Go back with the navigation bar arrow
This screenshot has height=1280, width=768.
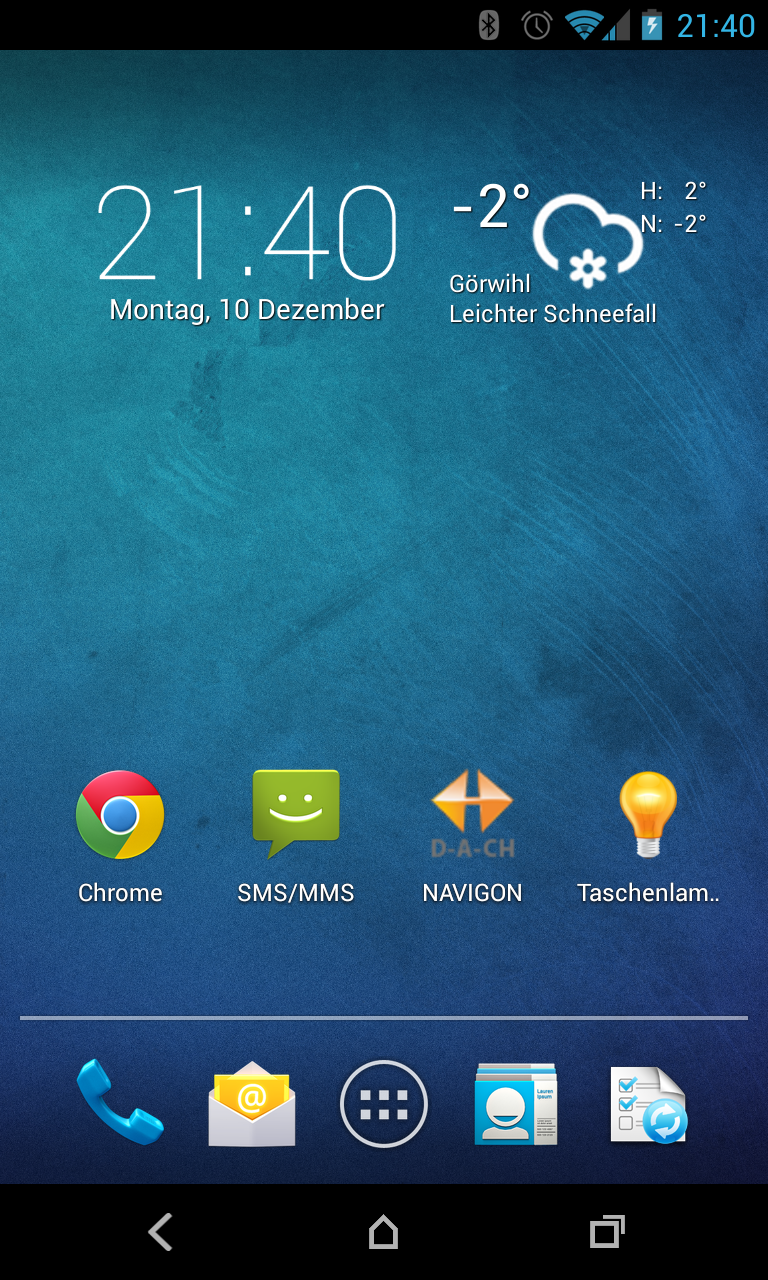pyautogui.click(x=161, y=1232)
